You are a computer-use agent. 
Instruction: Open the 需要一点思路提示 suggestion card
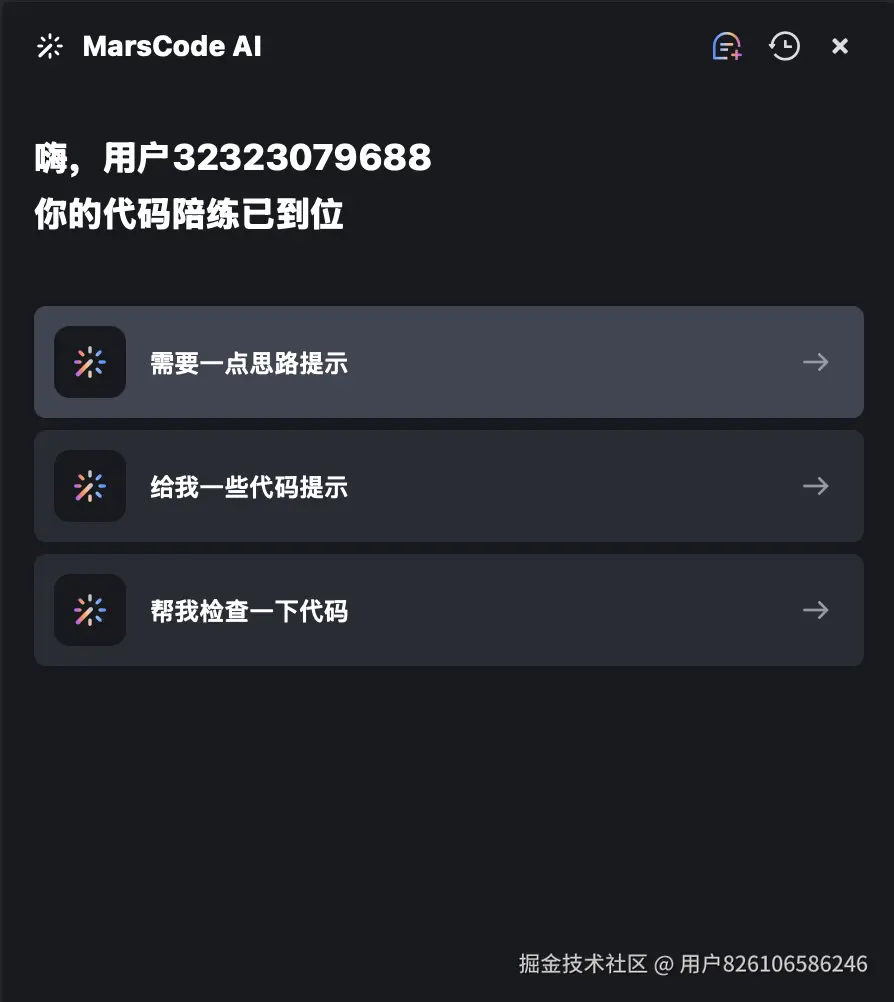[448, 362]
